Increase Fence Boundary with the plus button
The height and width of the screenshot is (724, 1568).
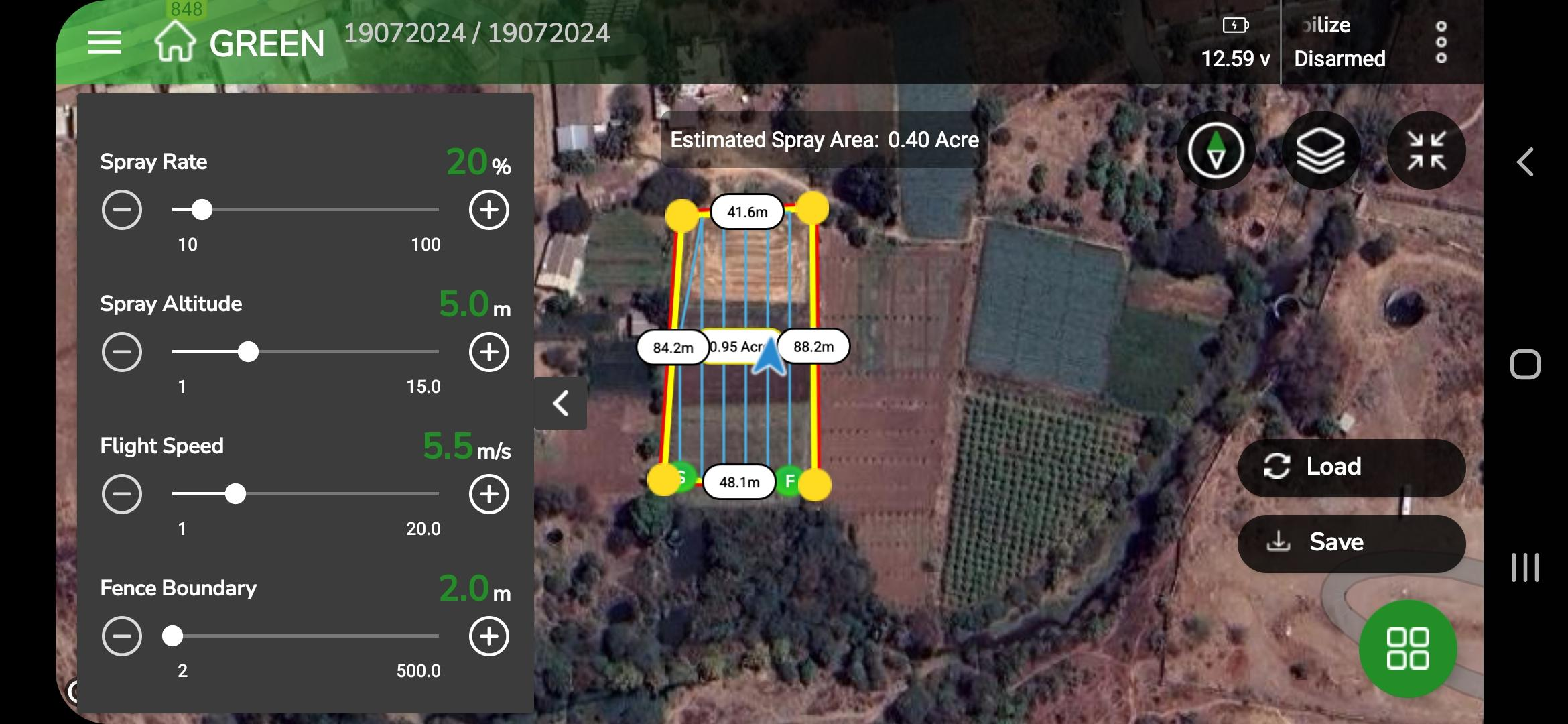pyautogui.click(x=488, y=636)
